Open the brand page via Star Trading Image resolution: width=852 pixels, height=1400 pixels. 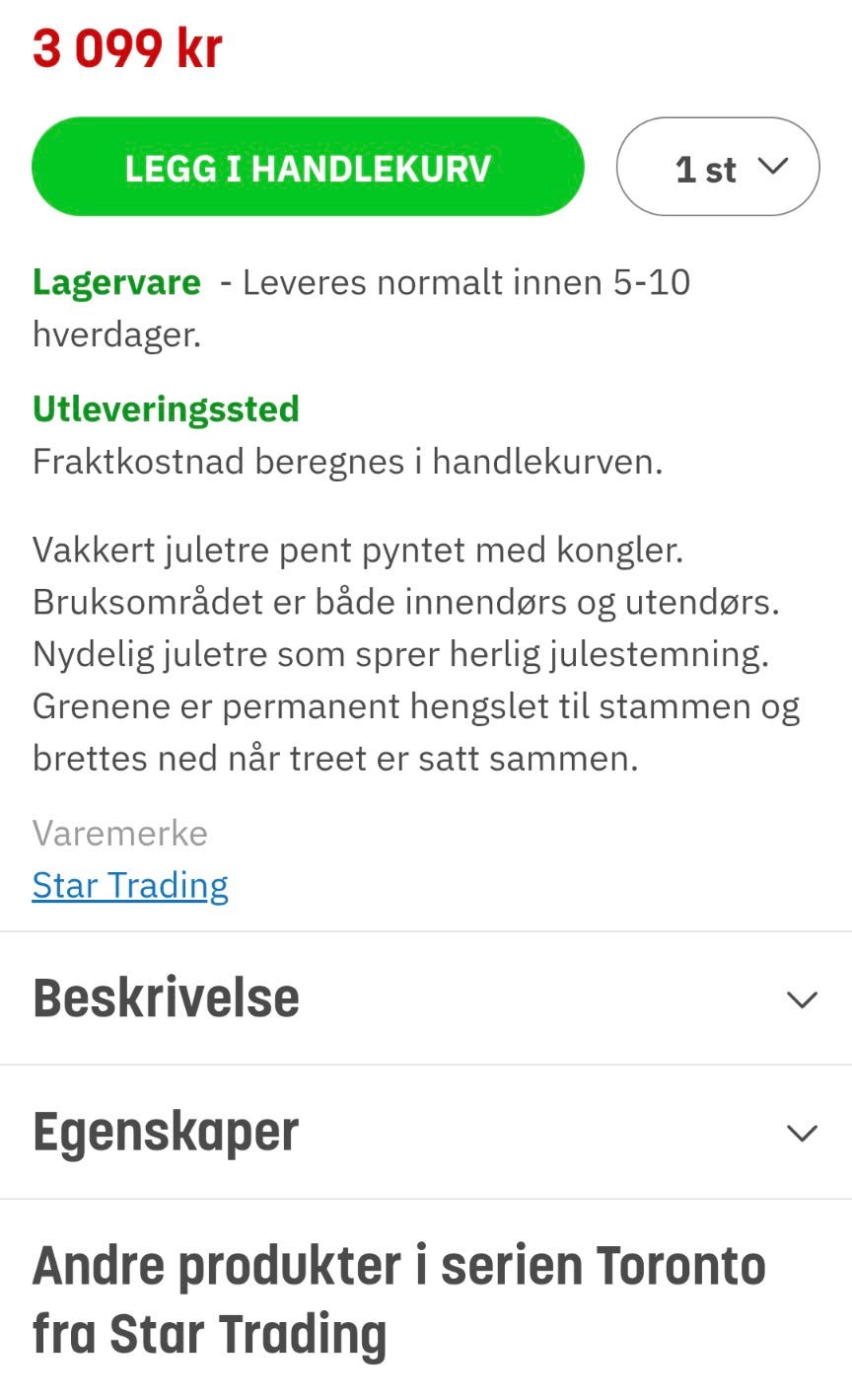tap(129, 885)
